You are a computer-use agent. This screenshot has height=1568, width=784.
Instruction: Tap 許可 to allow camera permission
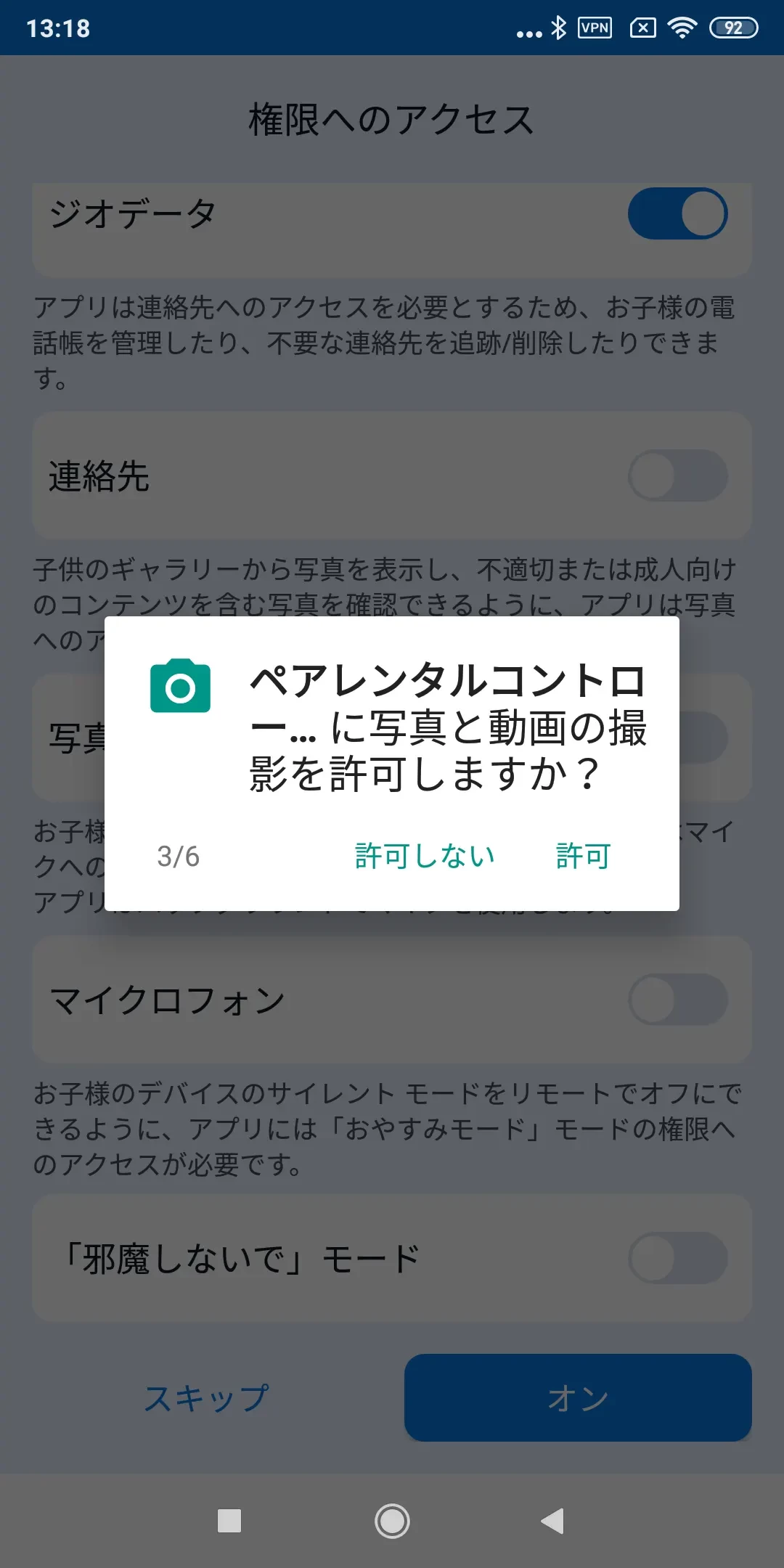[583, 857]
